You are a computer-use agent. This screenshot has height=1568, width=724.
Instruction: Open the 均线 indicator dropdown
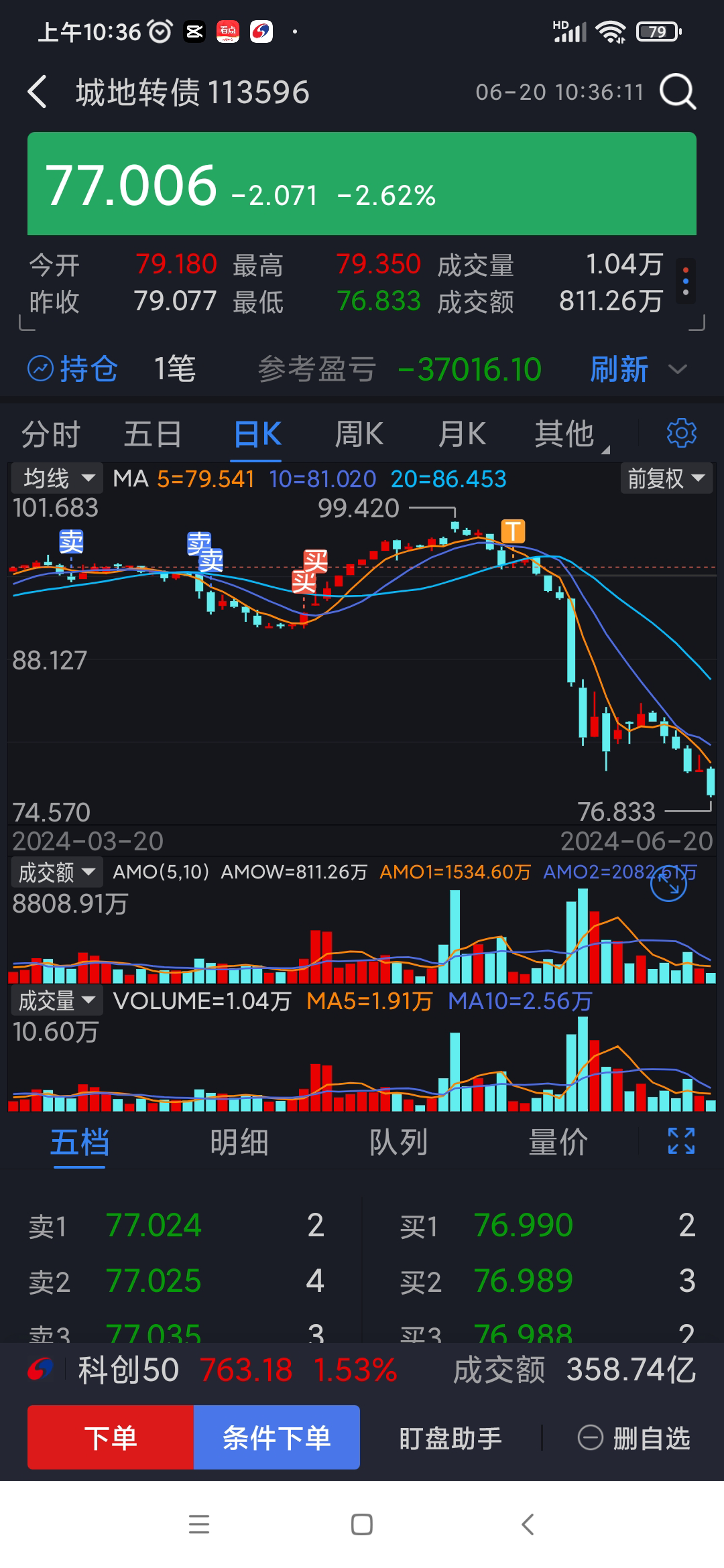pos(57,478)
